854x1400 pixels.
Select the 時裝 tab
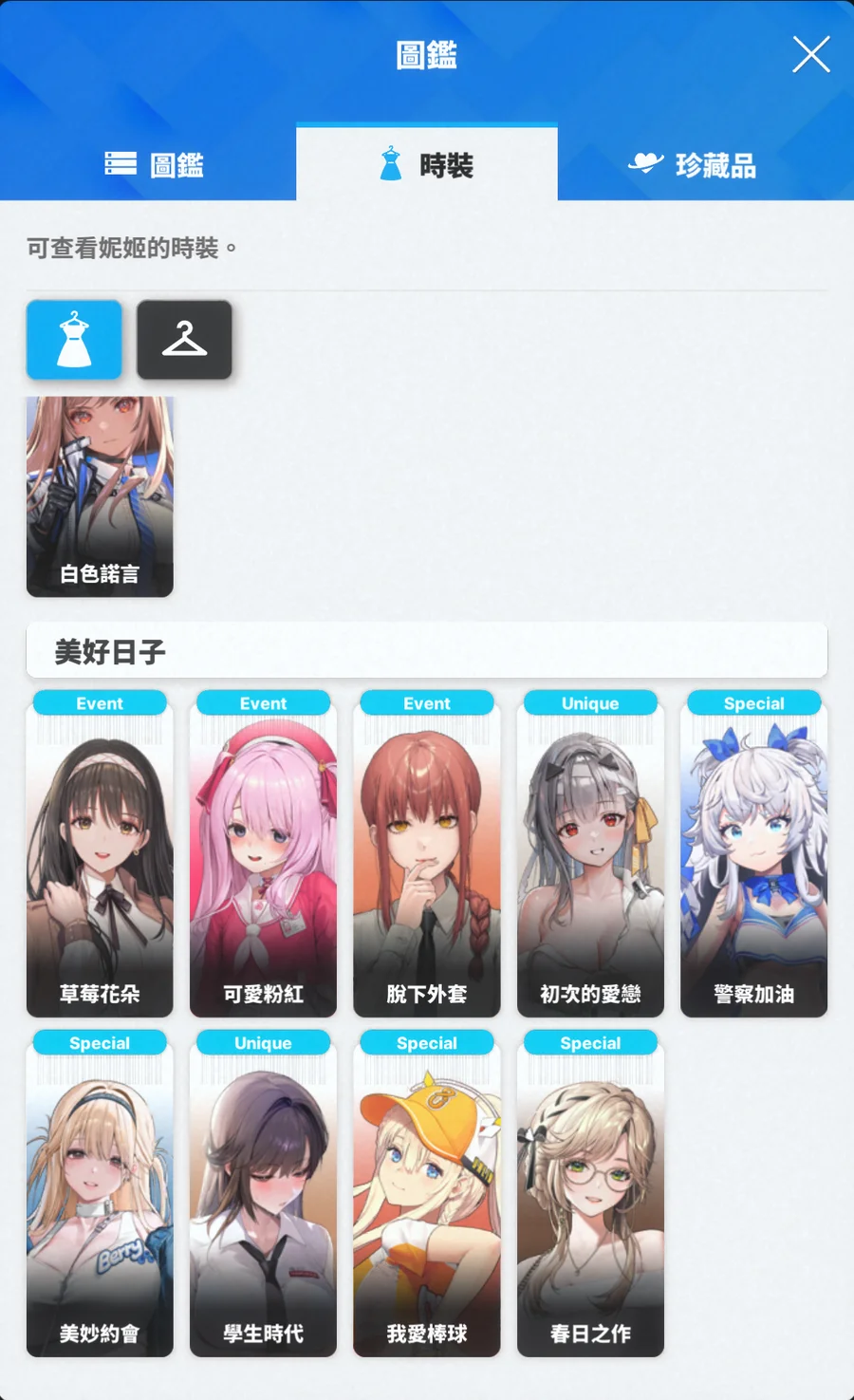(427, 163)
